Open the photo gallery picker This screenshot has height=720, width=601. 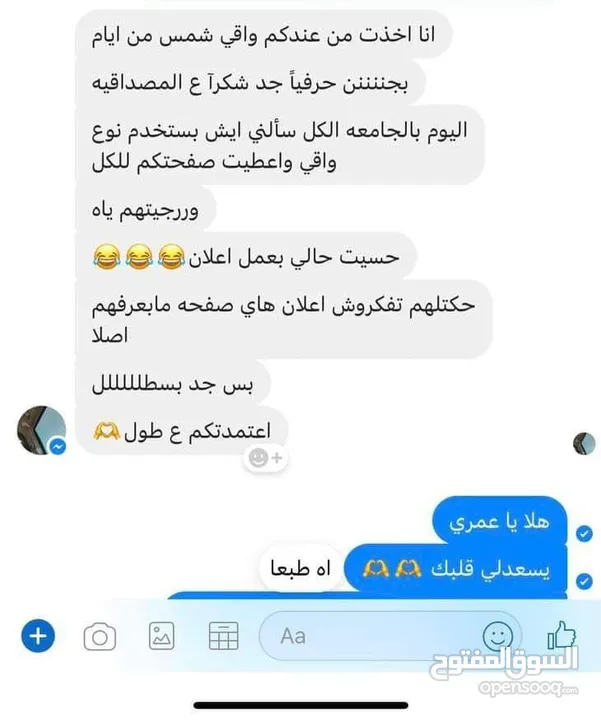pos(160,636)
